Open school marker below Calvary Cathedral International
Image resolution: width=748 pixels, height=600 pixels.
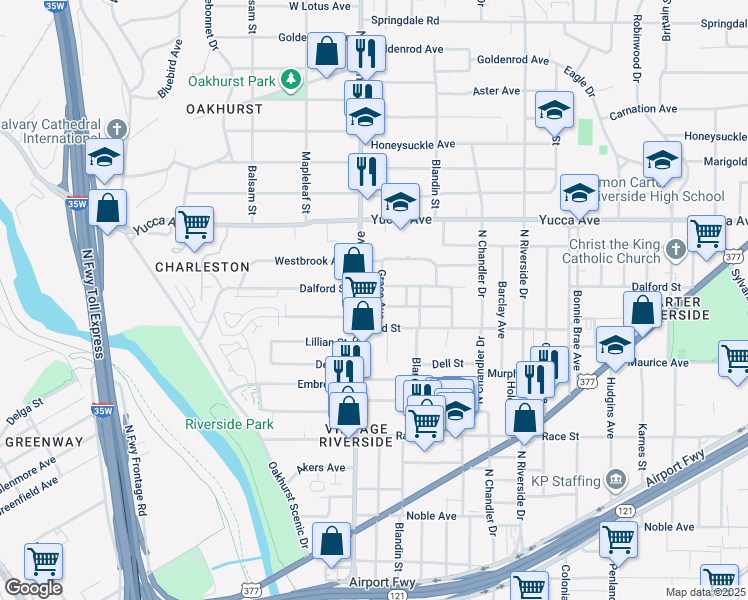pyautogui.click(x=105, y=160)
